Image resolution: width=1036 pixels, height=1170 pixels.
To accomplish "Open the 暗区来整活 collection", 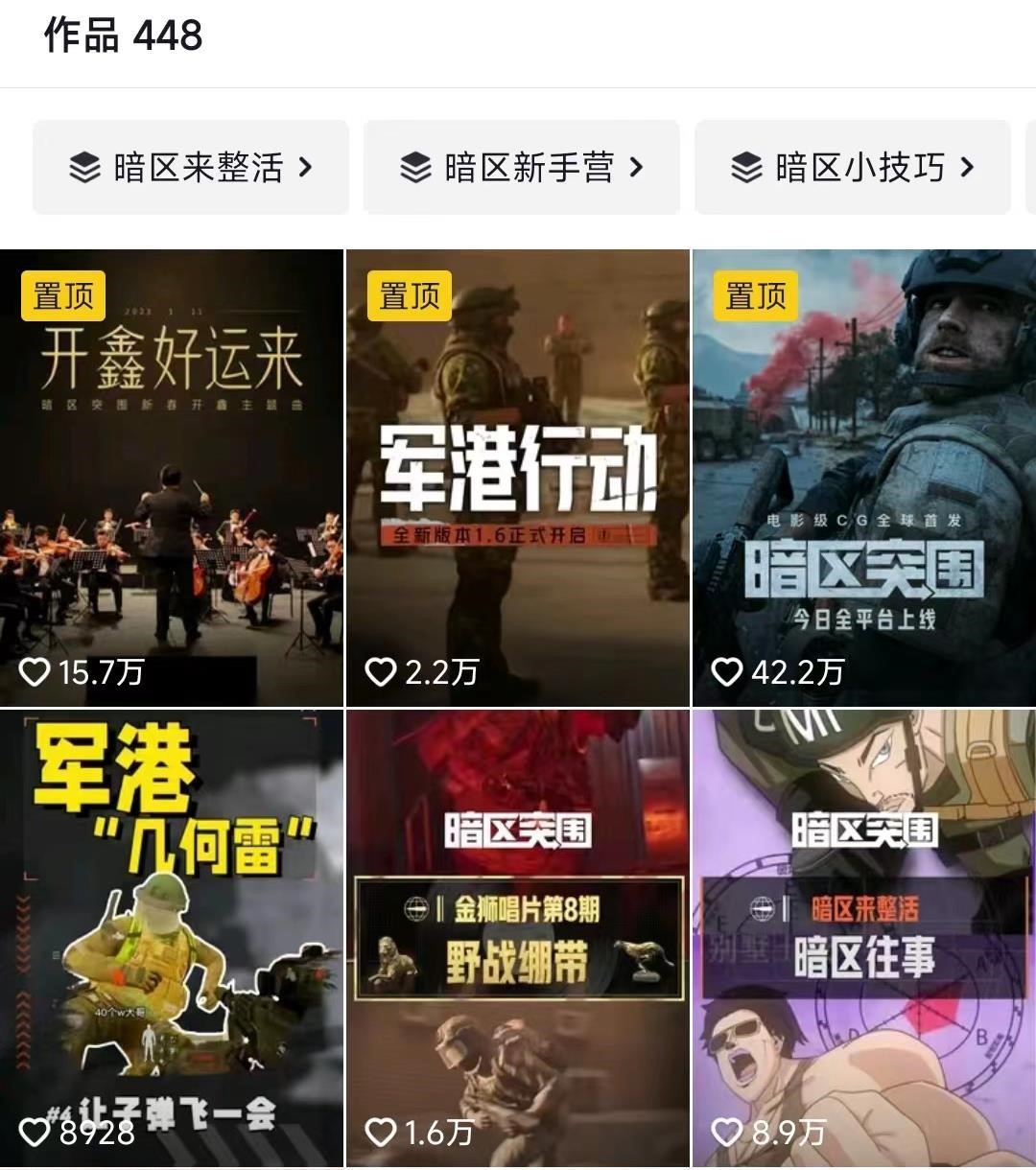I will pyautogui.click(x=191, y=168).
